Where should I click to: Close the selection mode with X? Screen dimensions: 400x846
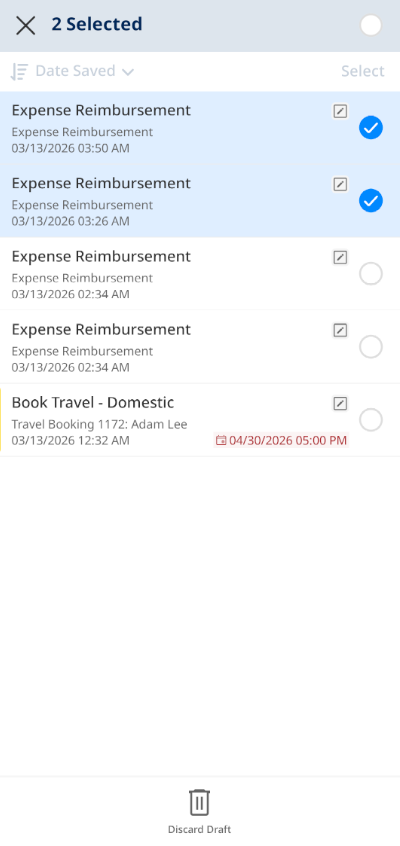point(25,25)
